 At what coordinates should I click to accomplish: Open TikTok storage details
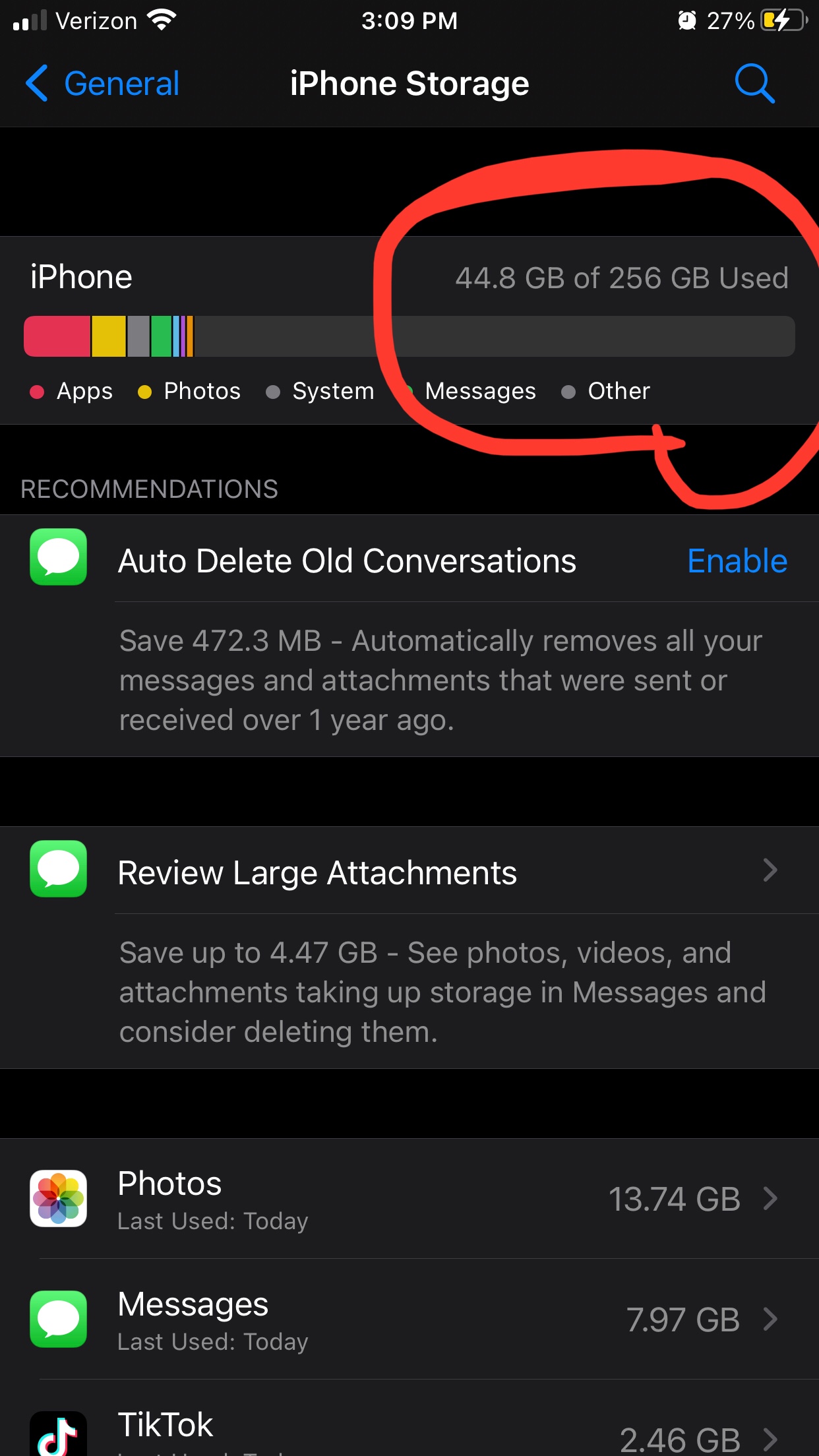409,1432
